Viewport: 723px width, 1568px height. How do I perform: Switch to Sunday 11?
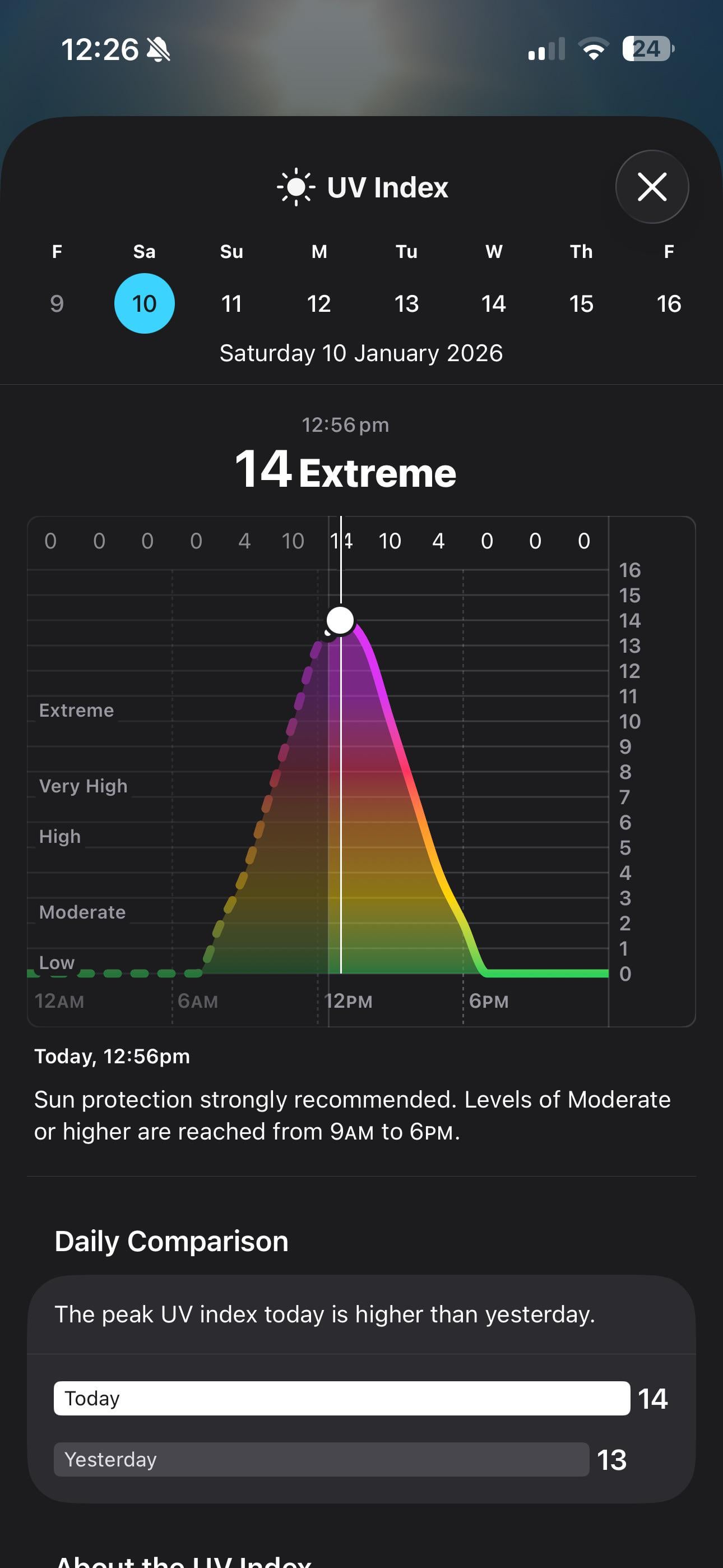pyautogui.click(x=231, y=303)
